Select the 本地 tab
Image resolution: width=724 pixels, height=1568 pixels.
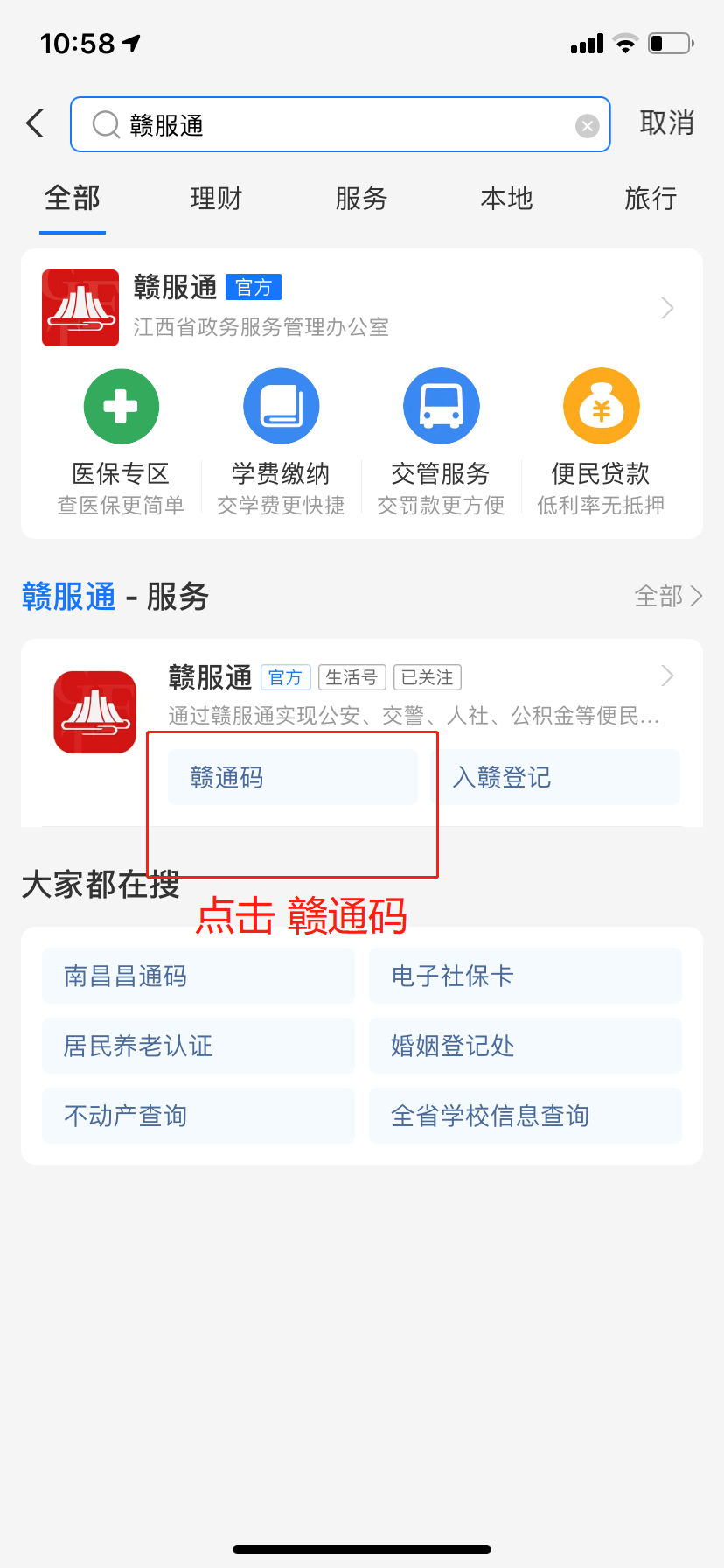coord(506,199)
